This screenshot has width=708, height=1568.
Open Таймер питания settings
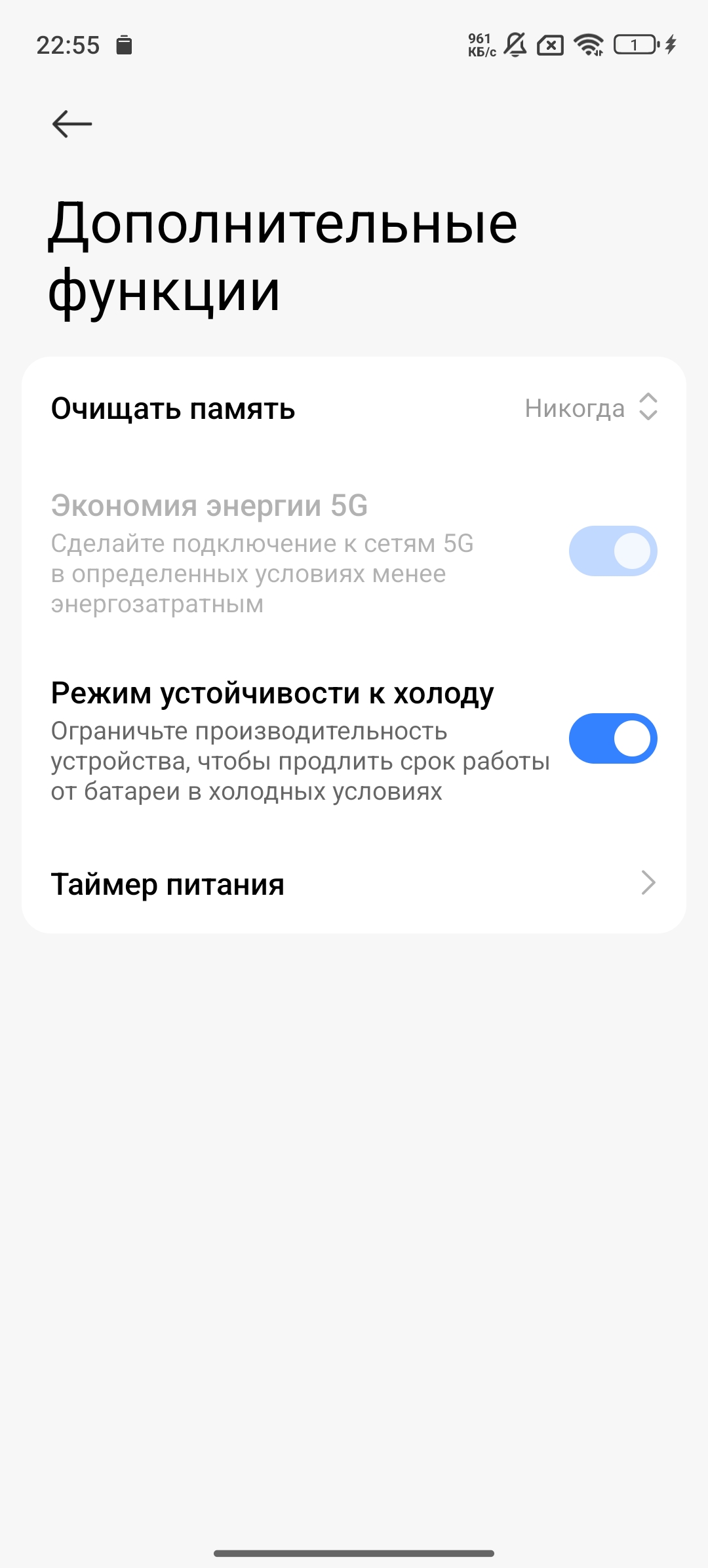coord(354,884)
